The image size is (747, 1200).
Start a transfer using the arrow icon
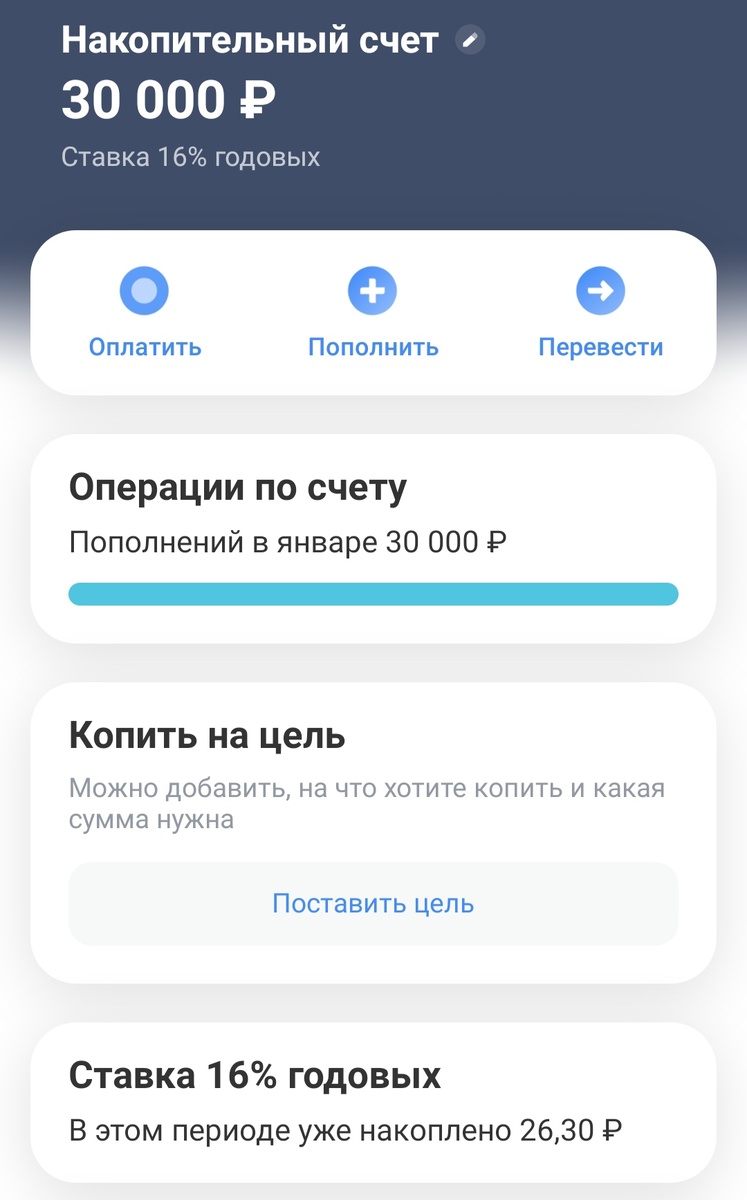point(600,290)
